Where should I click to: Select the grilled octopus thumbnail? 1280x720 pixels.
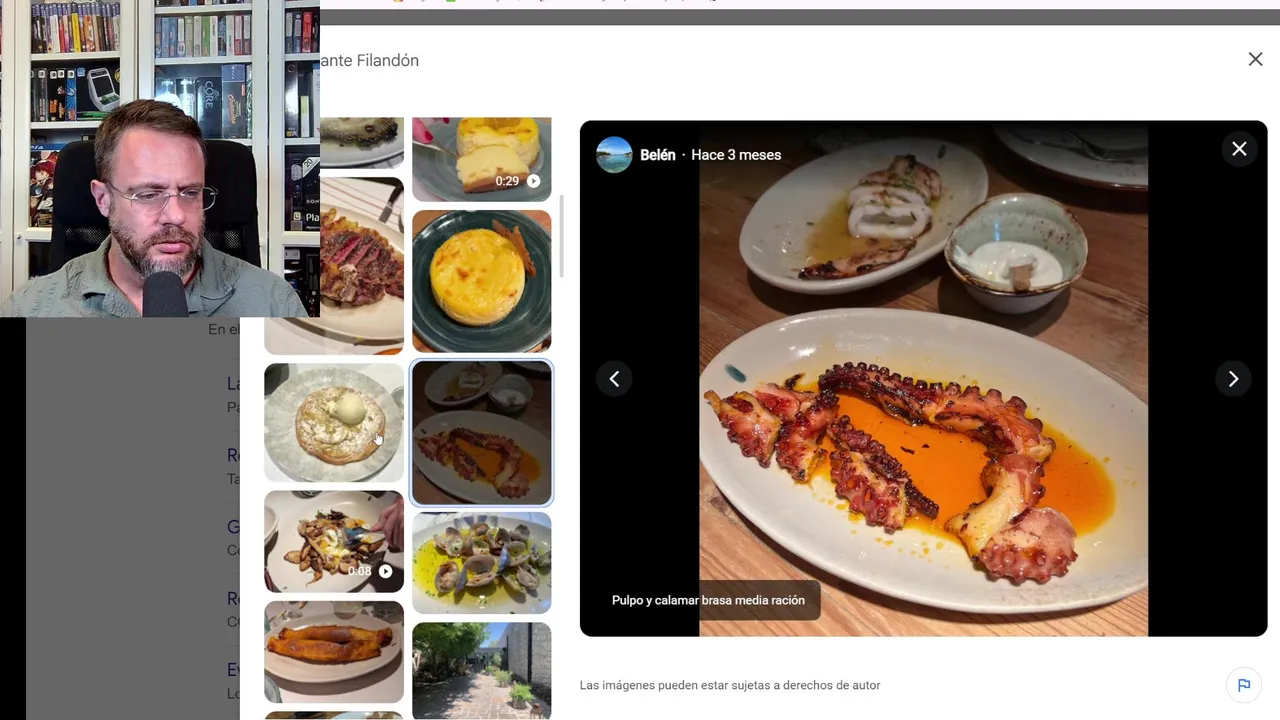481,433
